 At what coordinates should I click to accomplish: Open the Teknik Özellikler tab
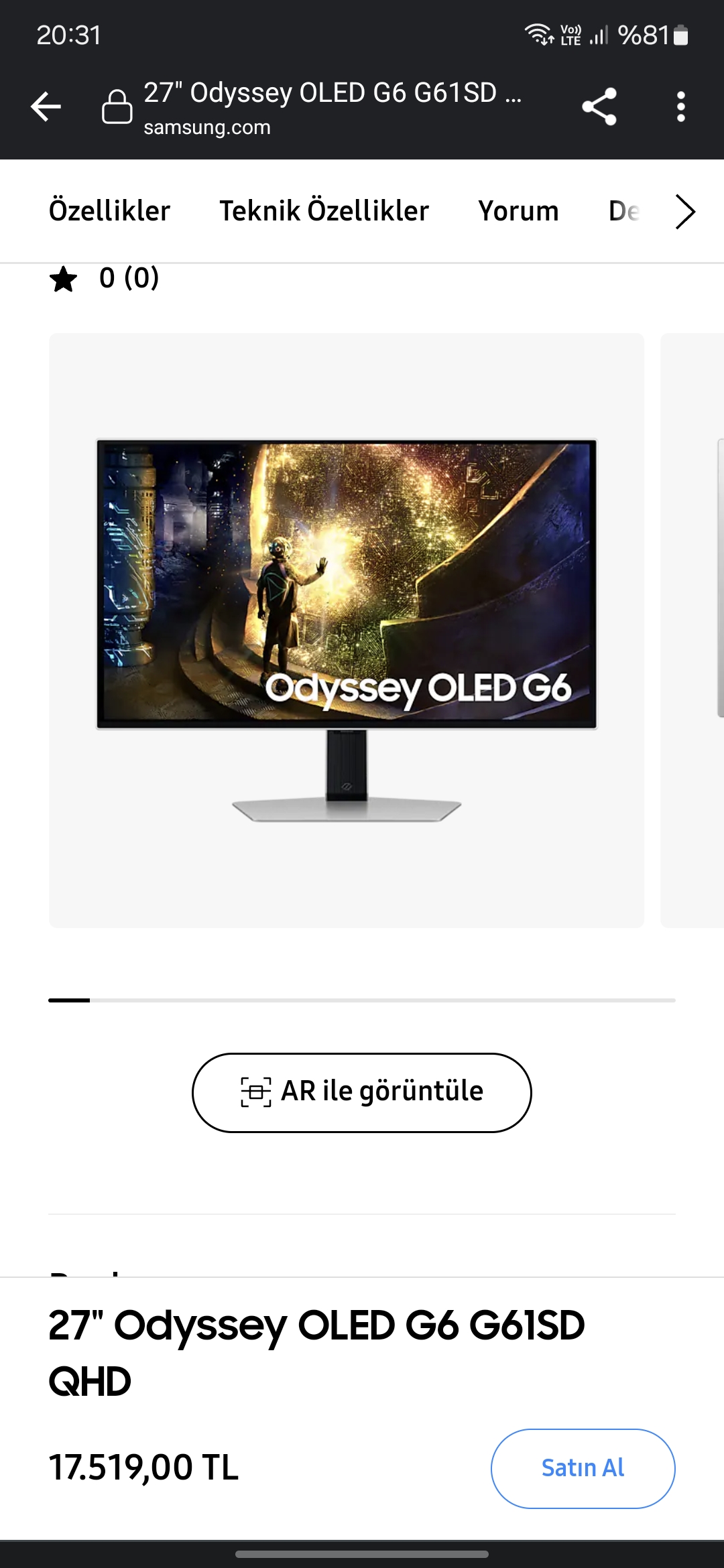click(x=324, y=211)
